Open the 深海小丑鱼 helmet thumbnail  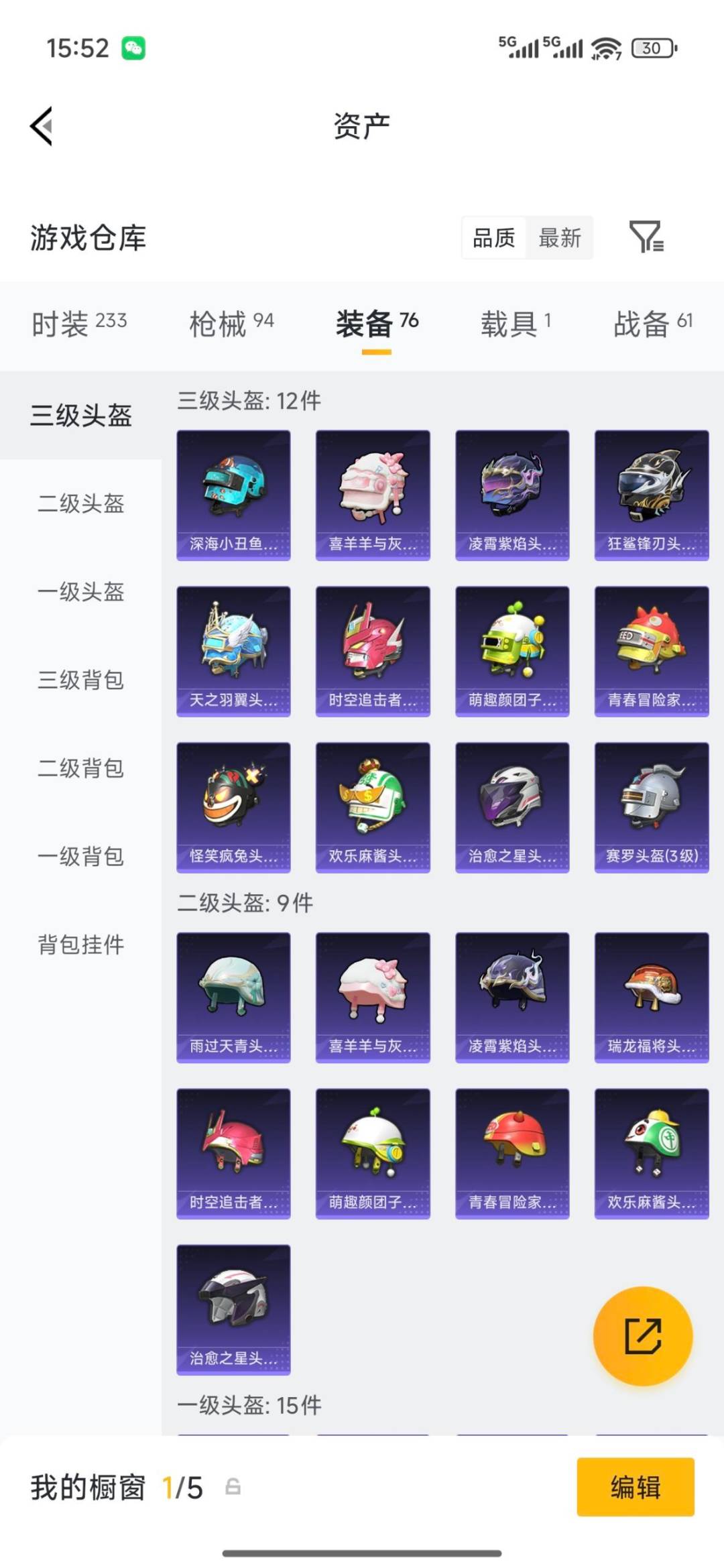click(233, 494)
